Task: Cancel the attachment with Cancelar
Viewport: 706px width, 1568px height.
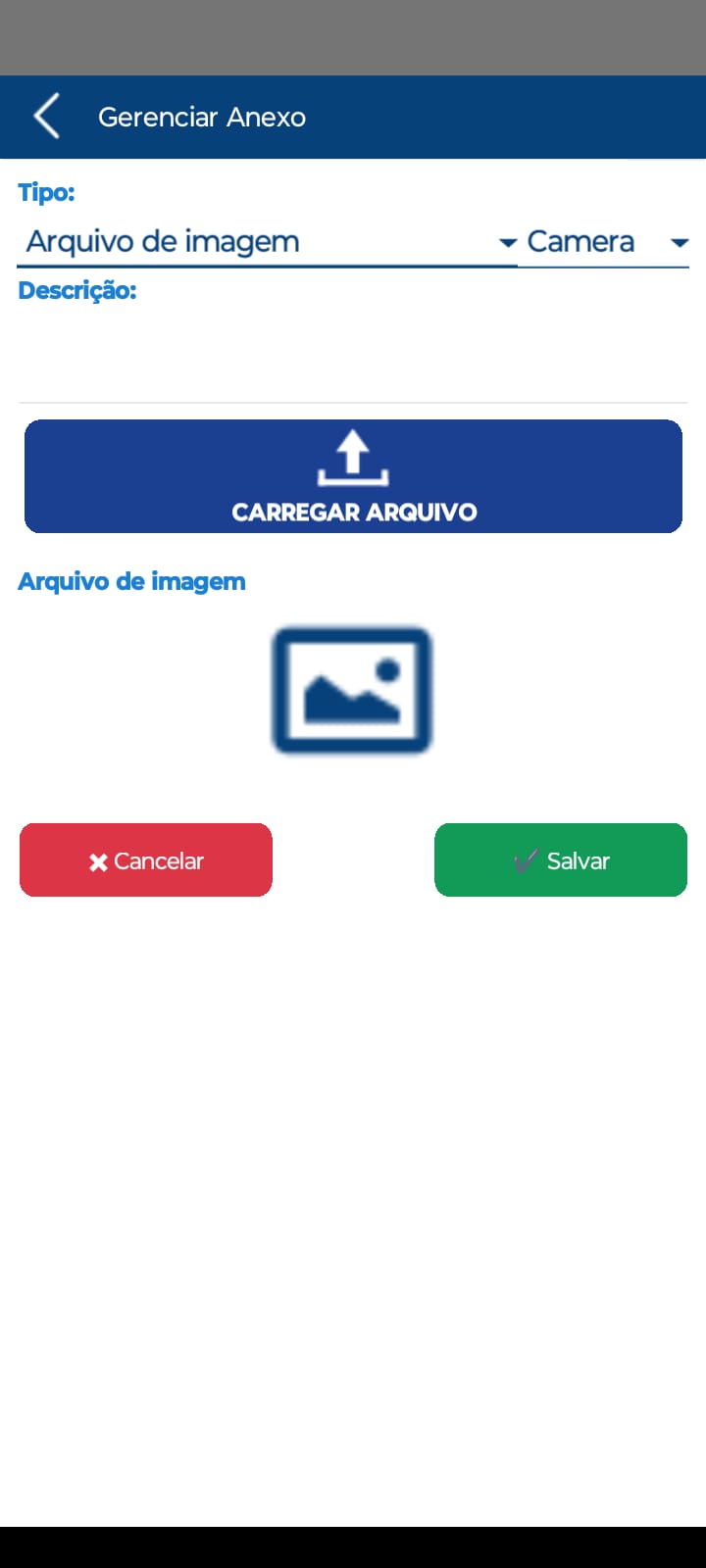Action: pyautogui.click(x=146, y=860)
